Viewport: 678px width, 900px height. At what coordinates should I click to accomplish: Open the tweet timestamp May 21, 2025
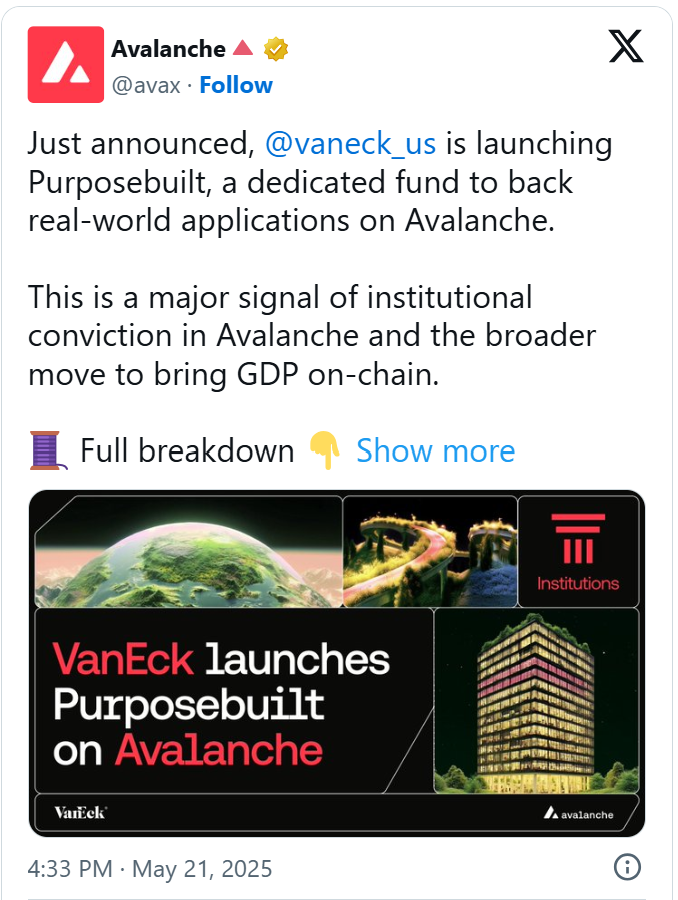click(x=150, y=867)
